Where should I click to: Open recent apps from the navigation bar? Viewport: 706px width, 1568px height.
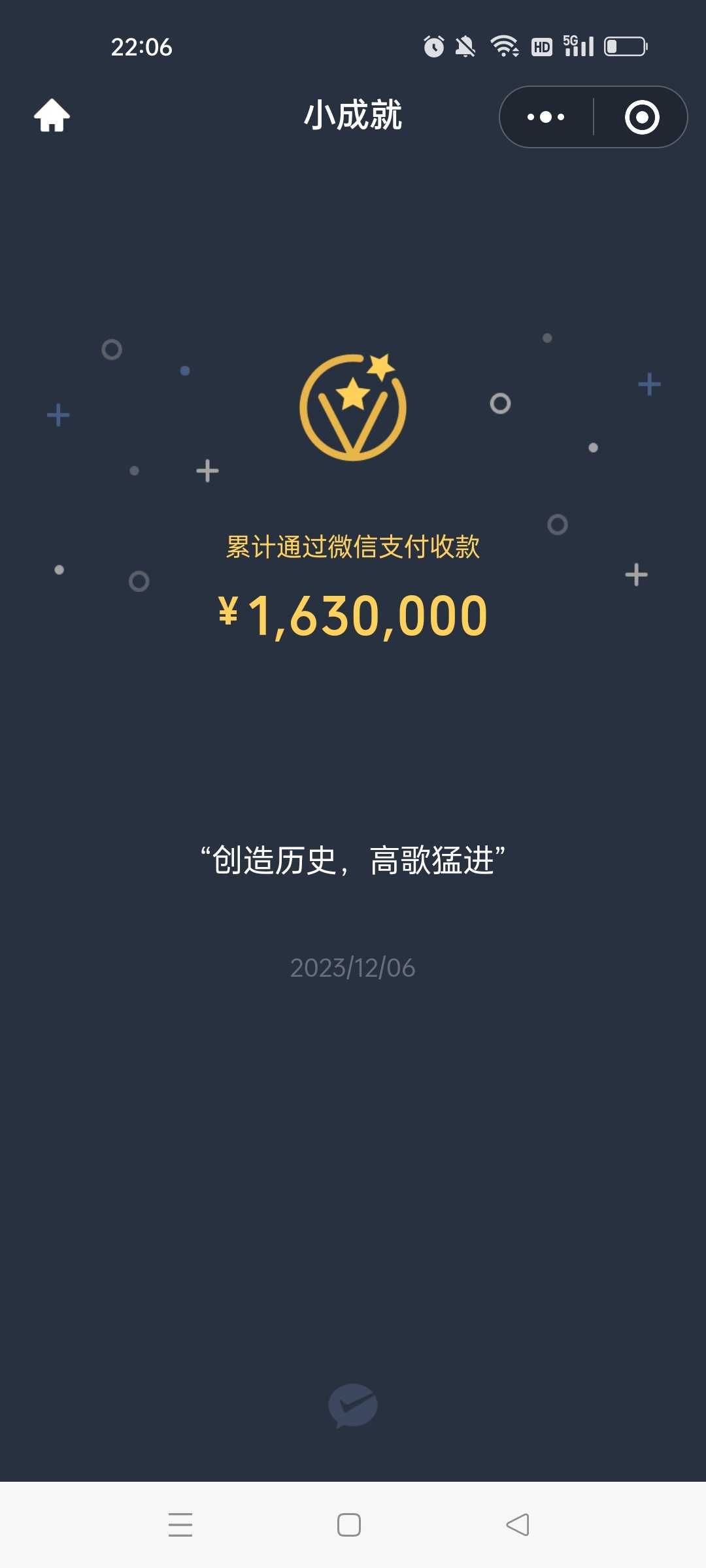click(180, 1525)
